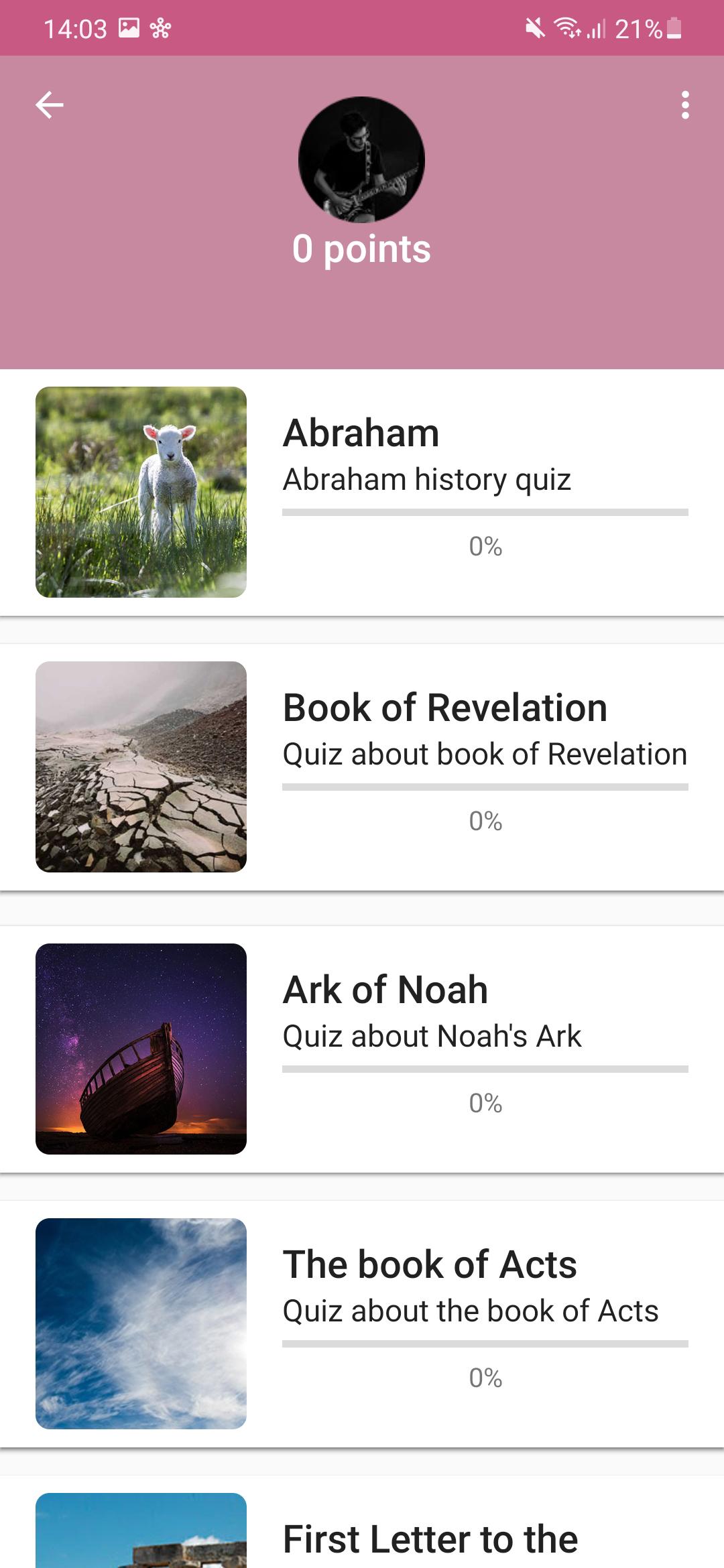Open the Abraham history quiz
724x1568 pixels.
point(362,493)
